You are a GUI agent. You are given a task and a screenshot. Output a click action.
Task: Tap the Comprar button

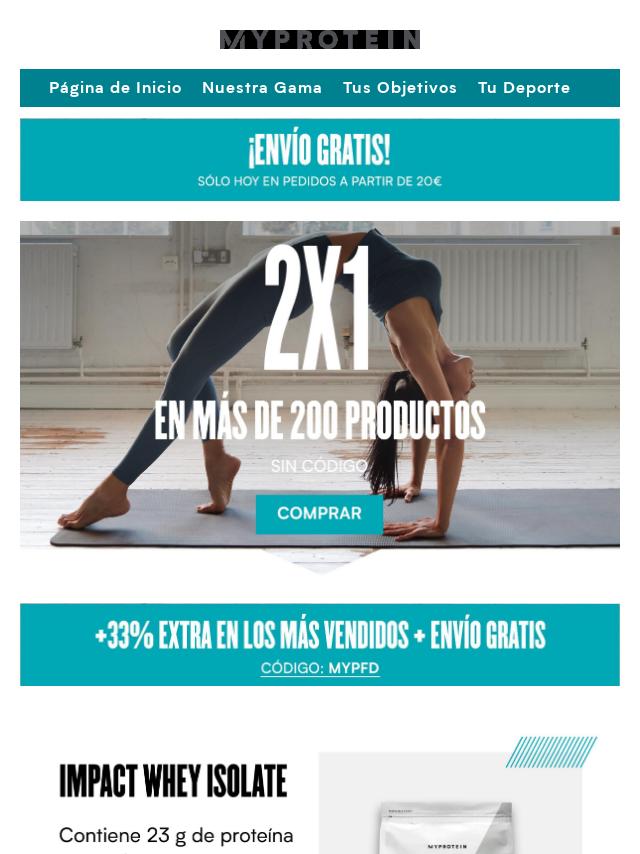coord(319,514)
